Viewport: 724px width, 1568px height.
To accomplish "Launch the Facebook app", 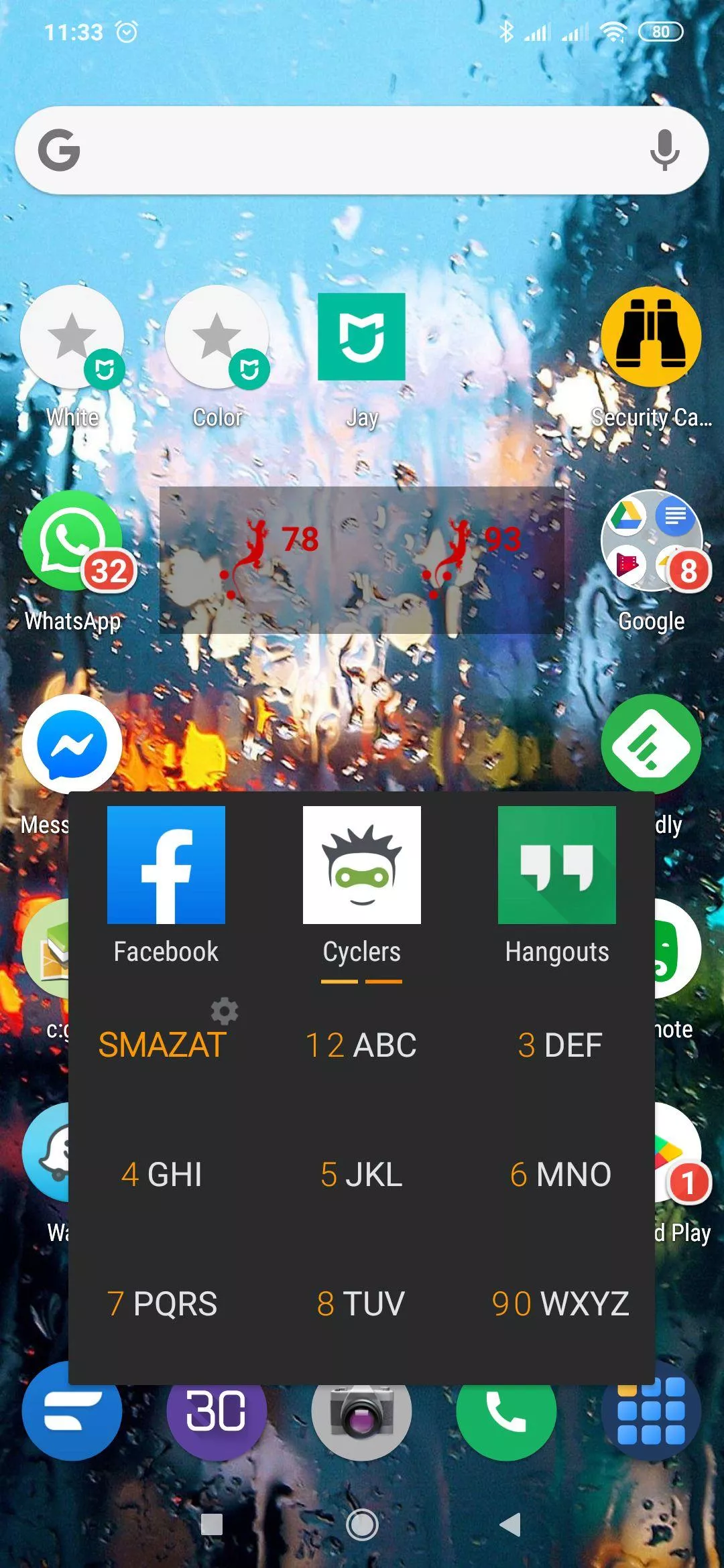I will tap(166, 885).
